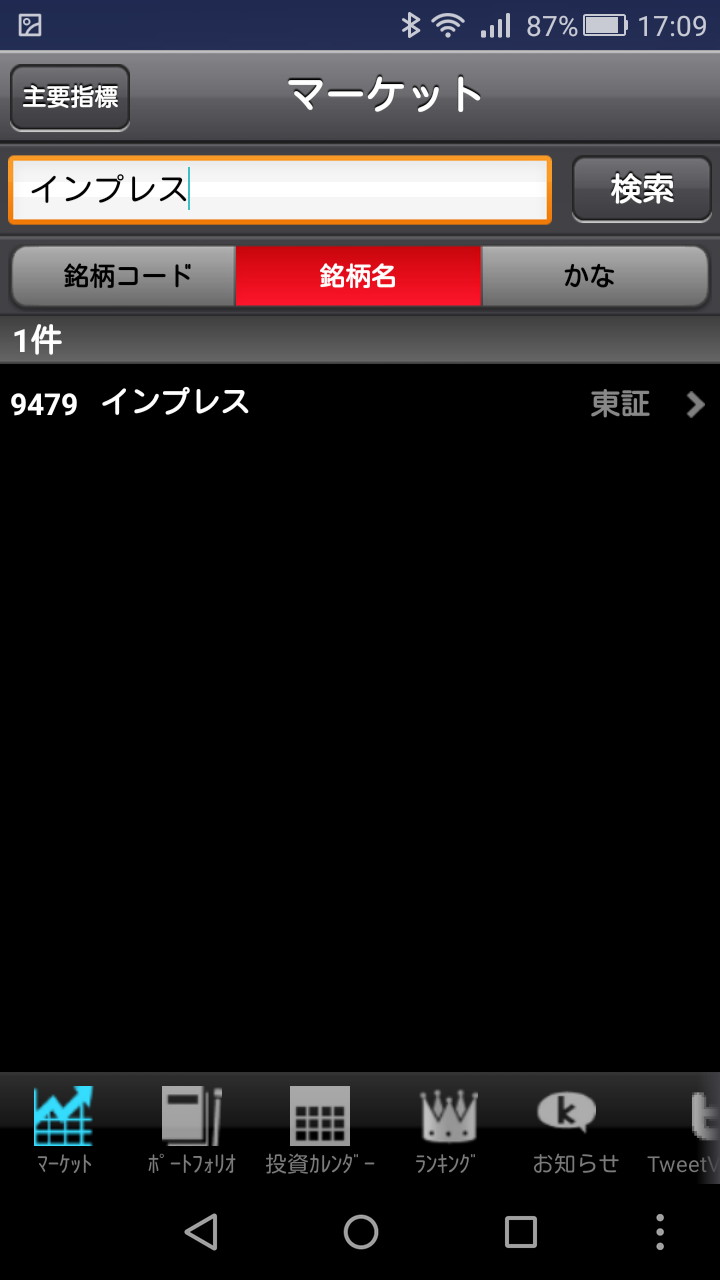Open the 主要指標 button
Screen dimensions: 720x1280
[70, 97]
